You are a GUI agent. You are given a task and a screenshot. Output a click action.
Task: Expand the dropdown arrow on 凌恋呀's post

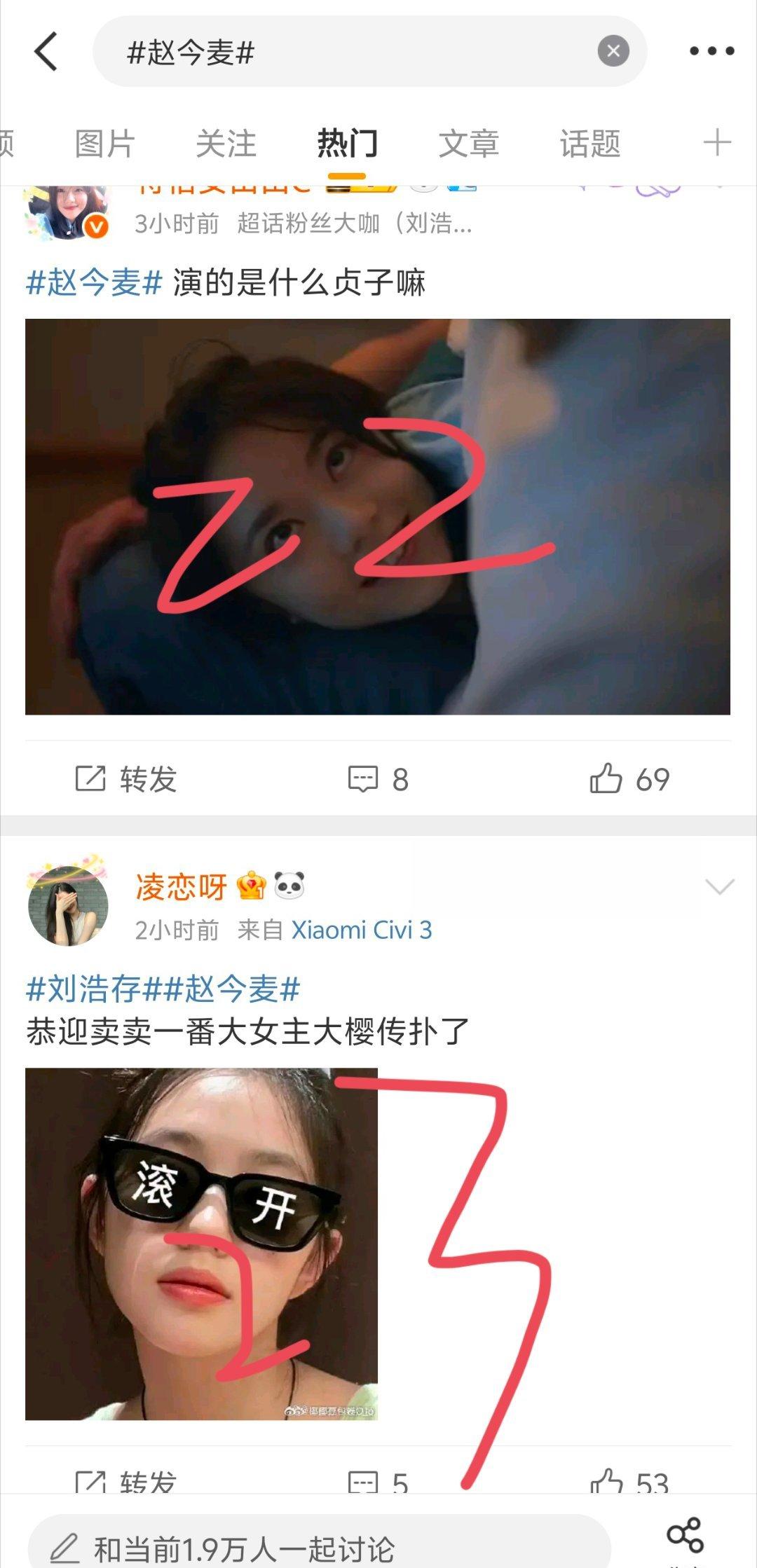click(x=719, y=887)
